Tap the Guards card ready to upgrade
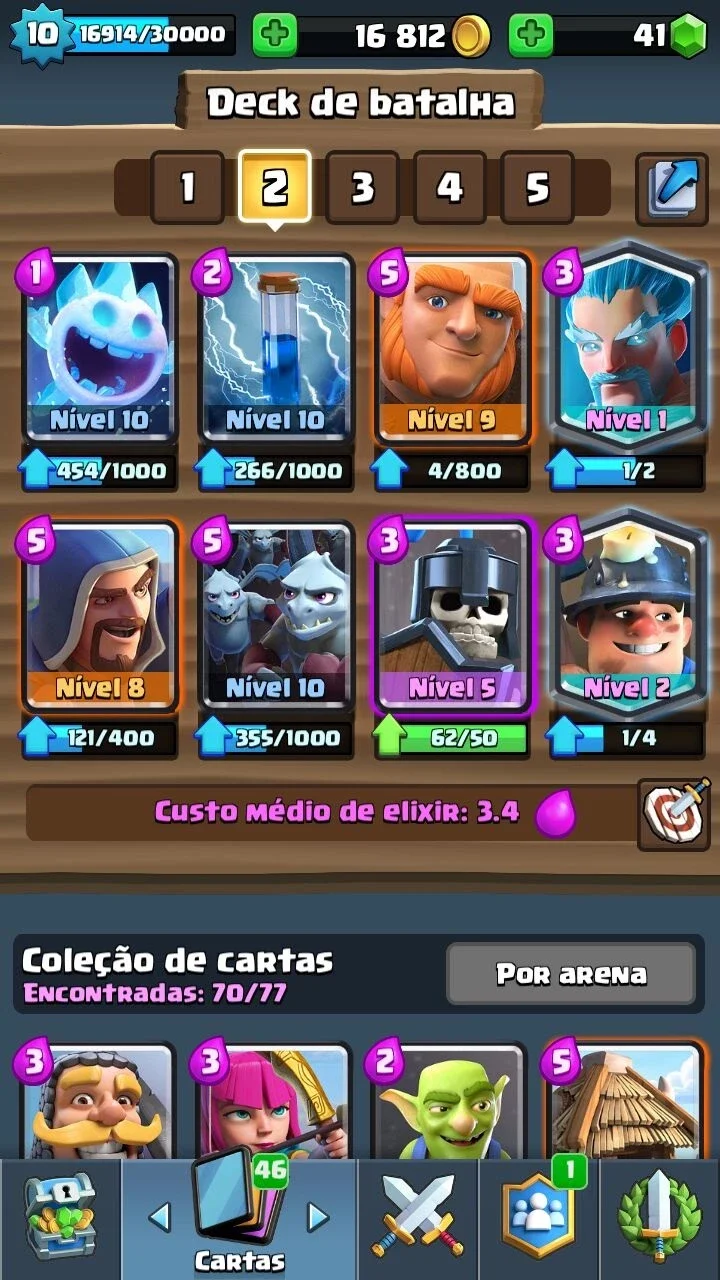 point(452,616)
